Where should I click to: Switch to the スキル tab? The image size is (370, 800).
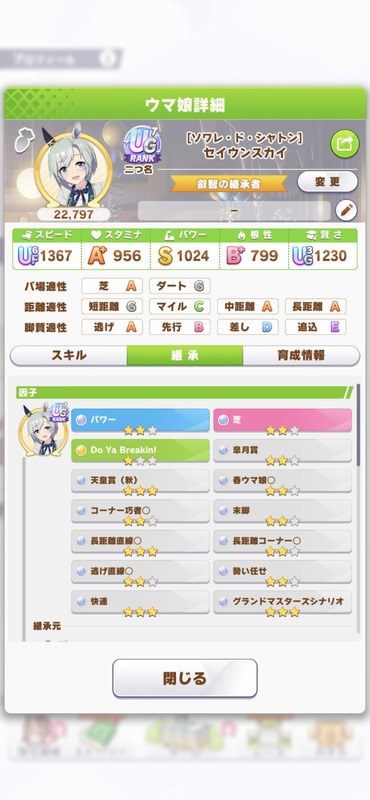pos(68,356)
